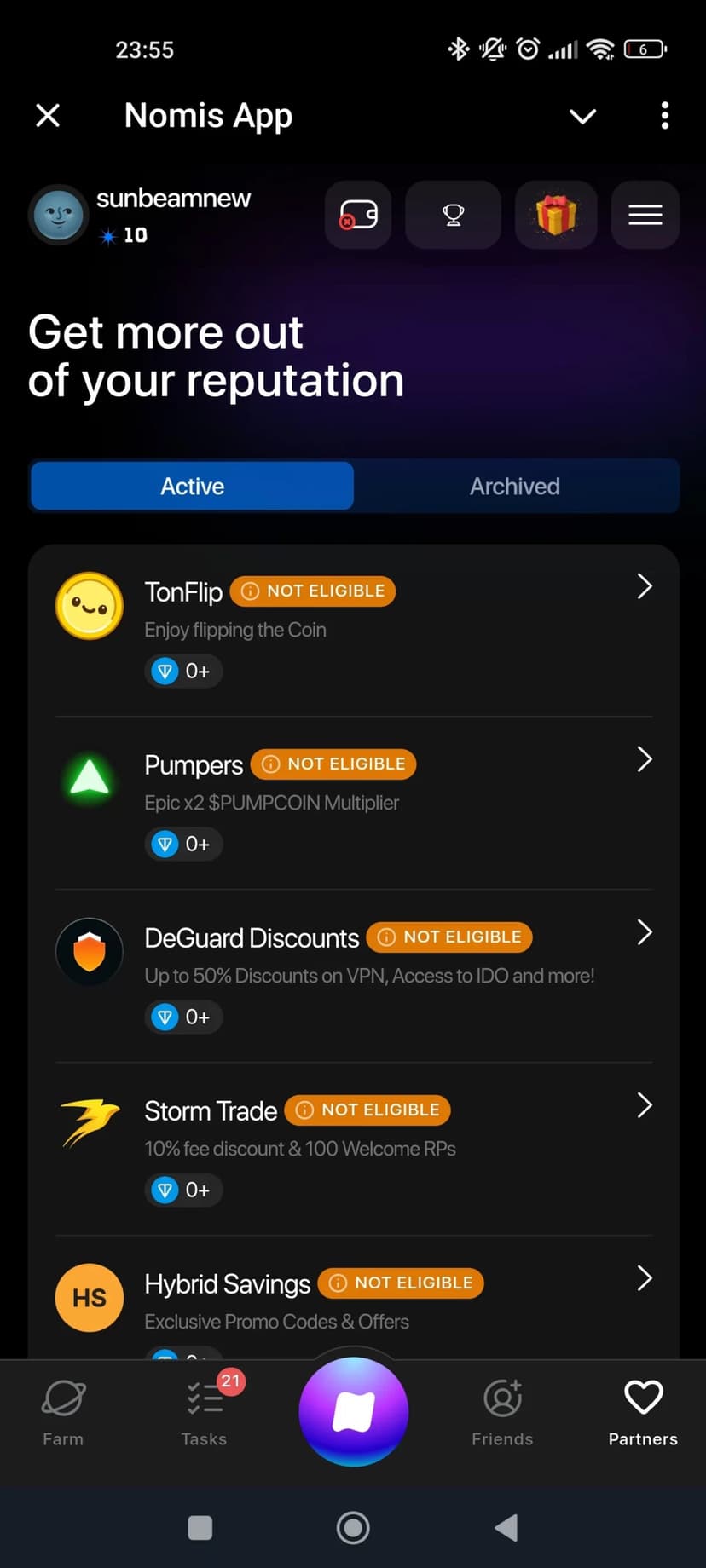Switch to the Archived tab
Viewport: 706px width, 1568px height.
[x=515, y=487]
